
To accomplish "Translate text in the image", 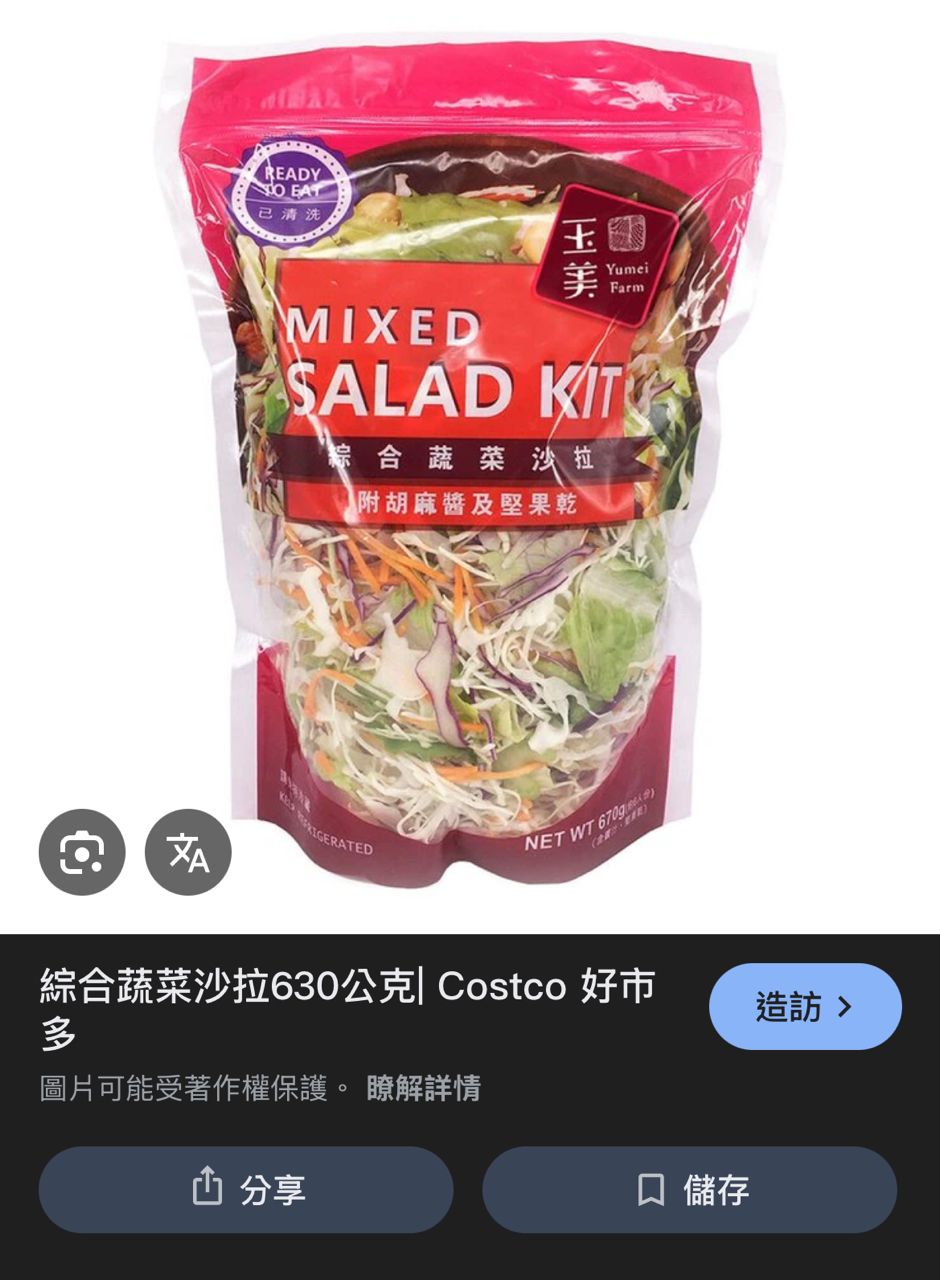I will (x=188, y=852).
